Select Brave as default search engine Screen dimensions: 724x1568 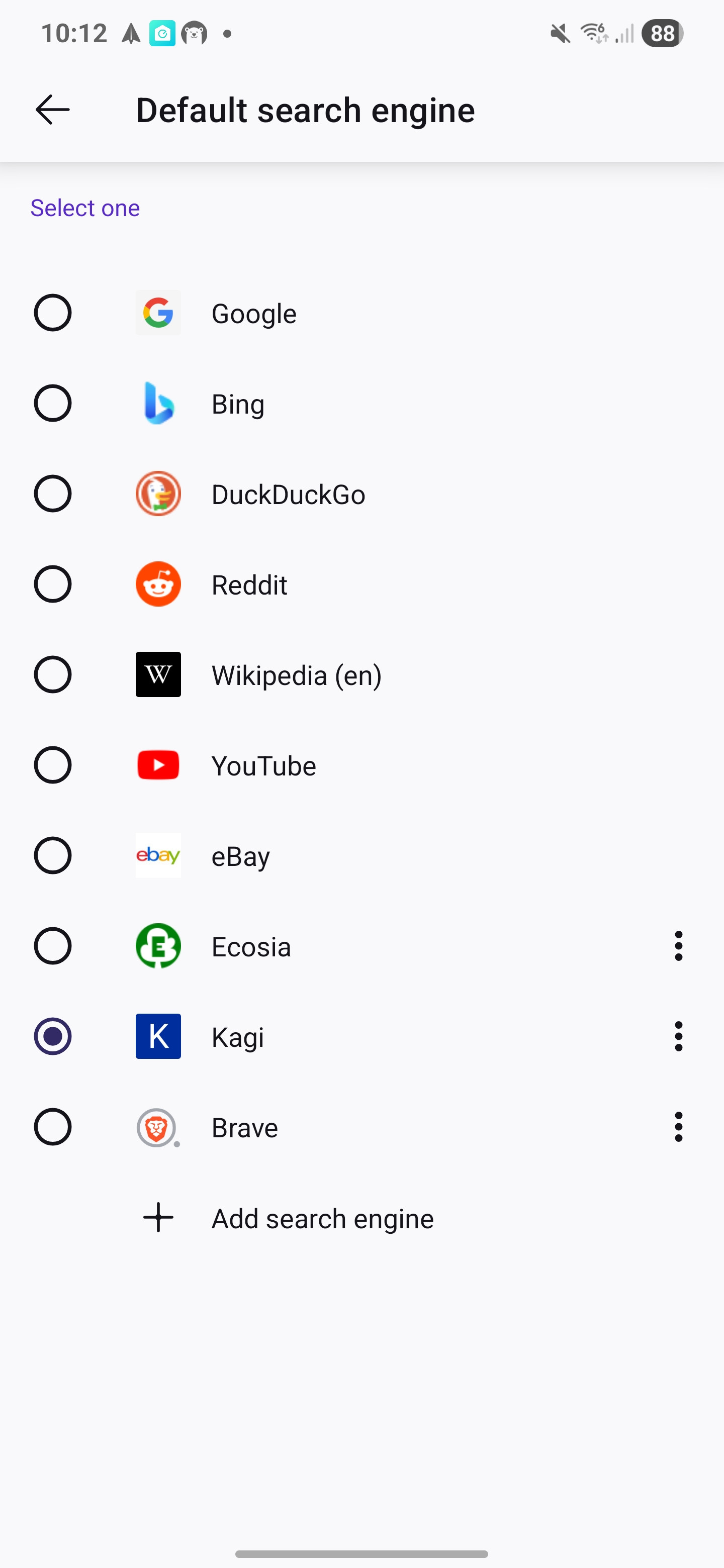pyautogui.click(x=53, y=1127)
